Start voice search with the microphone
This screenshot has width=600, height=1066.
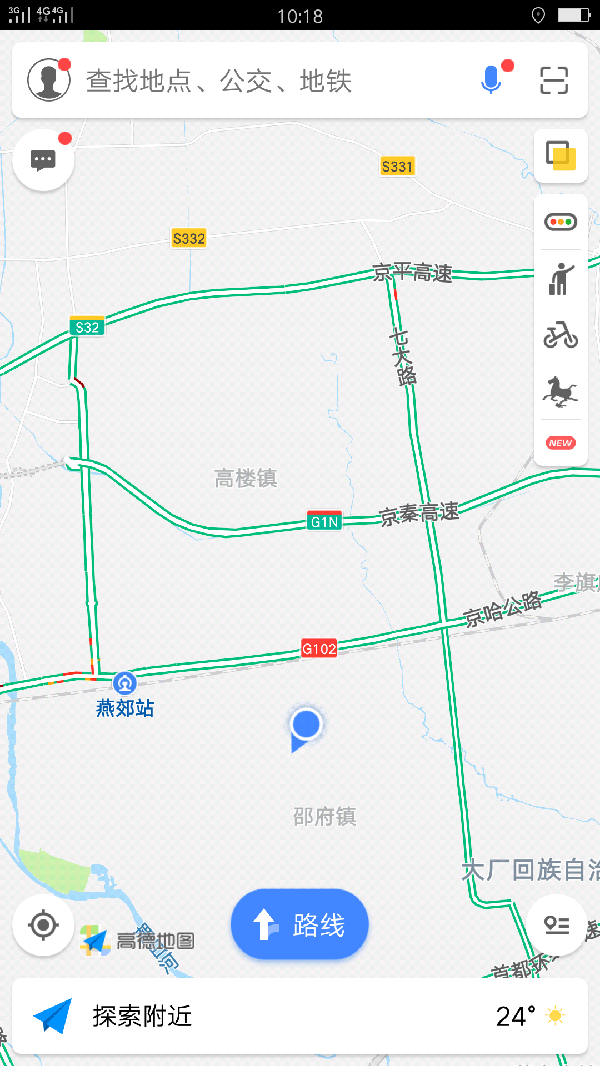coord(490,80)
